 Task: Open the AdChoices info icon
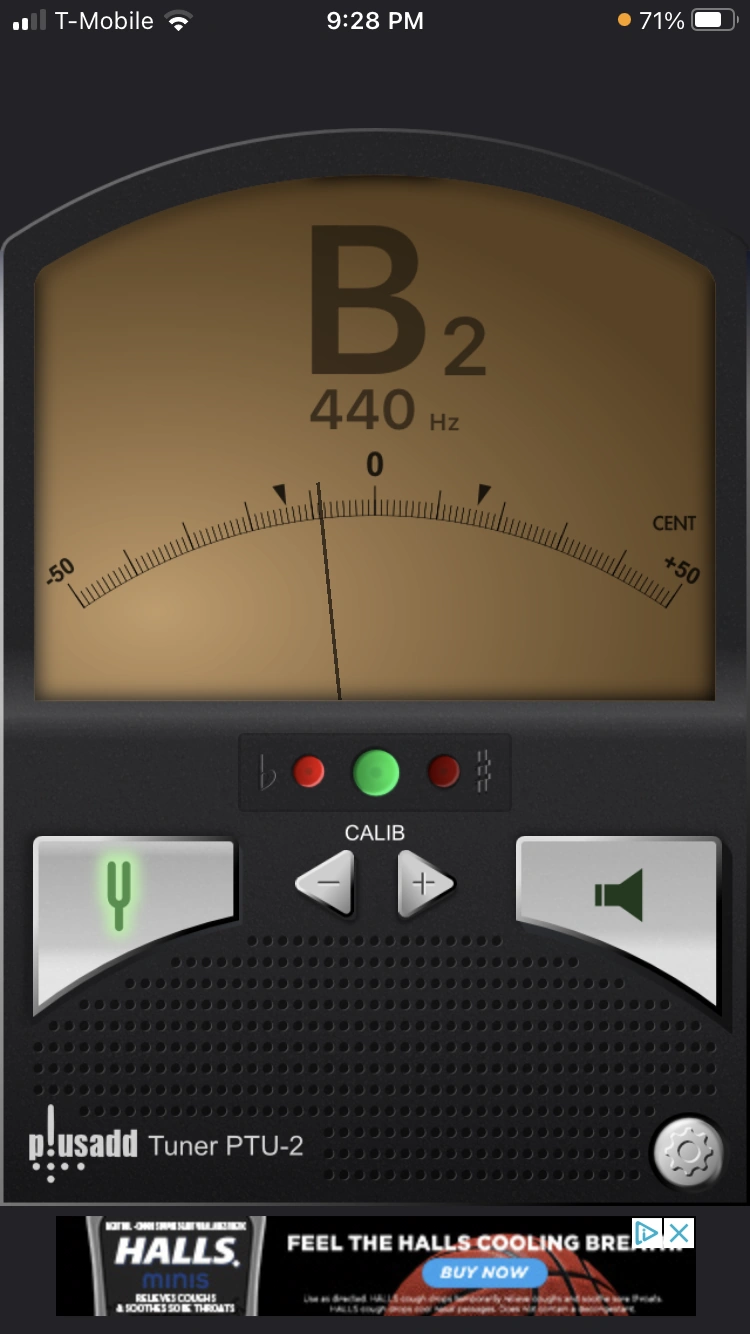649,1233
